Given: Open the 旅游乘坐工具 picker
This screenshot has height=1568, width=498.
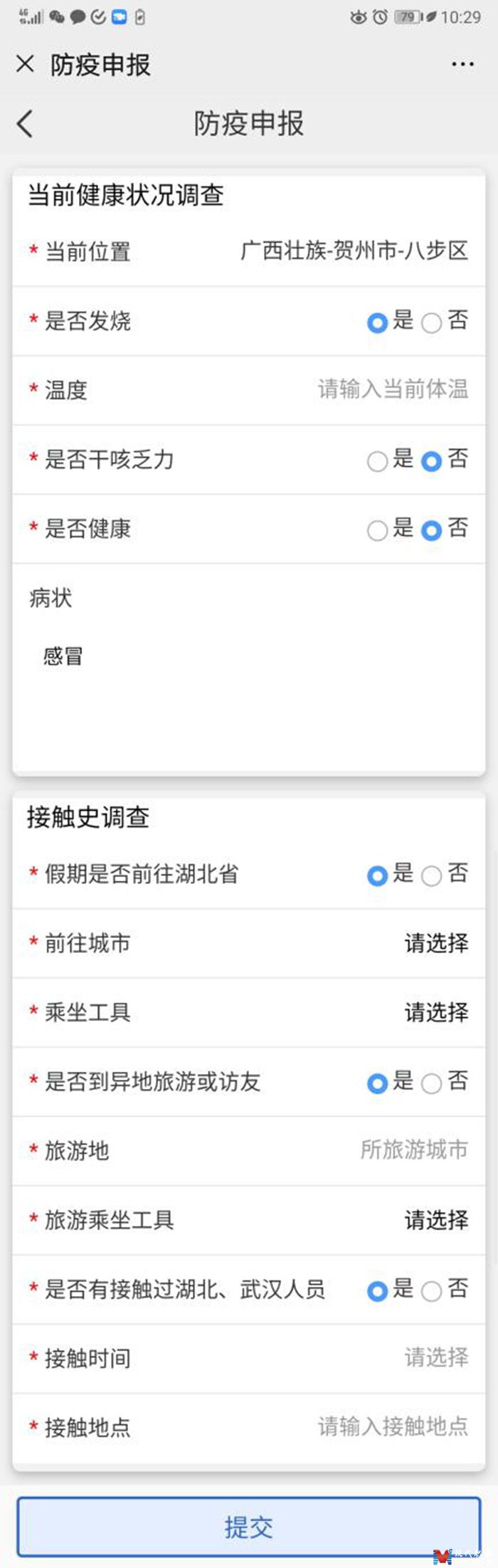Looking at the screenshot, I should [435, 1220].
